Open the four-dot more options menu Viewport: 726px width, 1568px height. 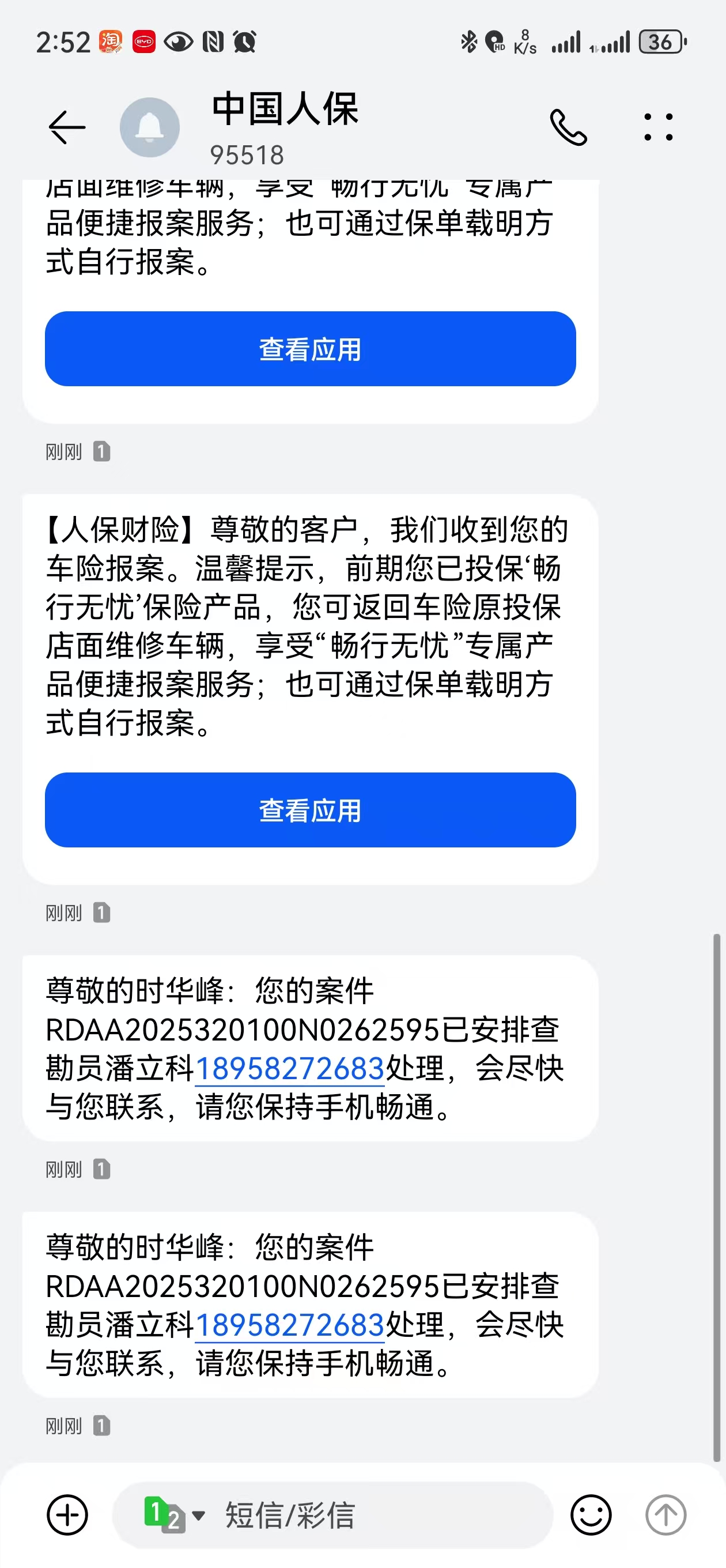(x=659, y=127)
